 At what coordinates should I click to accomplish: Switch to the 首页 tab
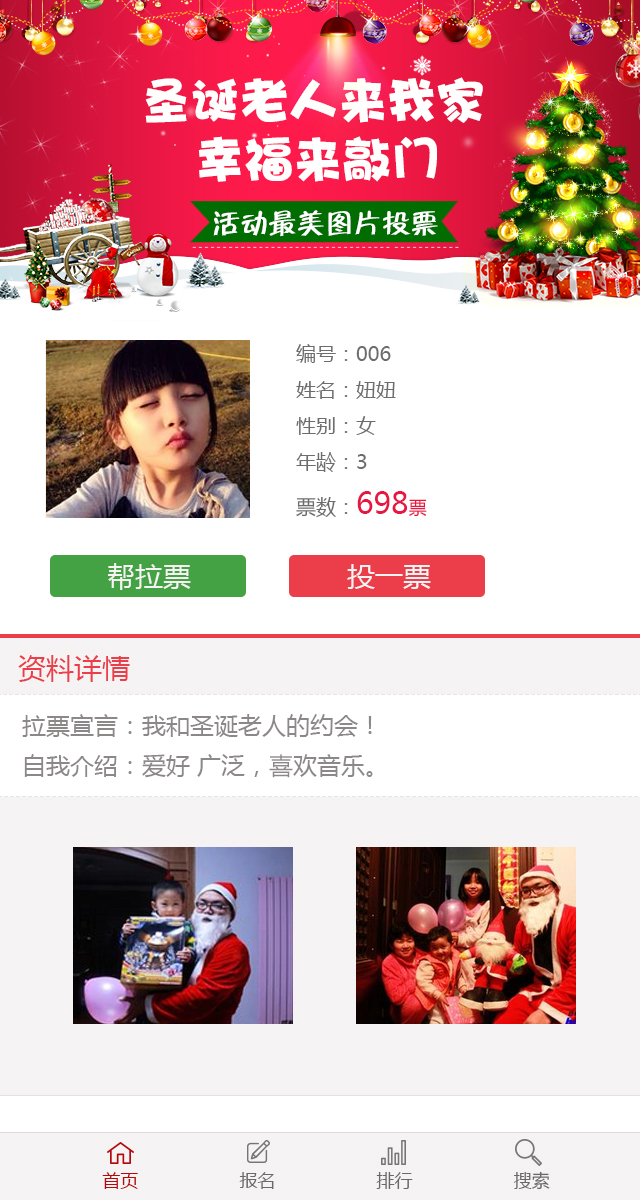(x=121, y=1166)
